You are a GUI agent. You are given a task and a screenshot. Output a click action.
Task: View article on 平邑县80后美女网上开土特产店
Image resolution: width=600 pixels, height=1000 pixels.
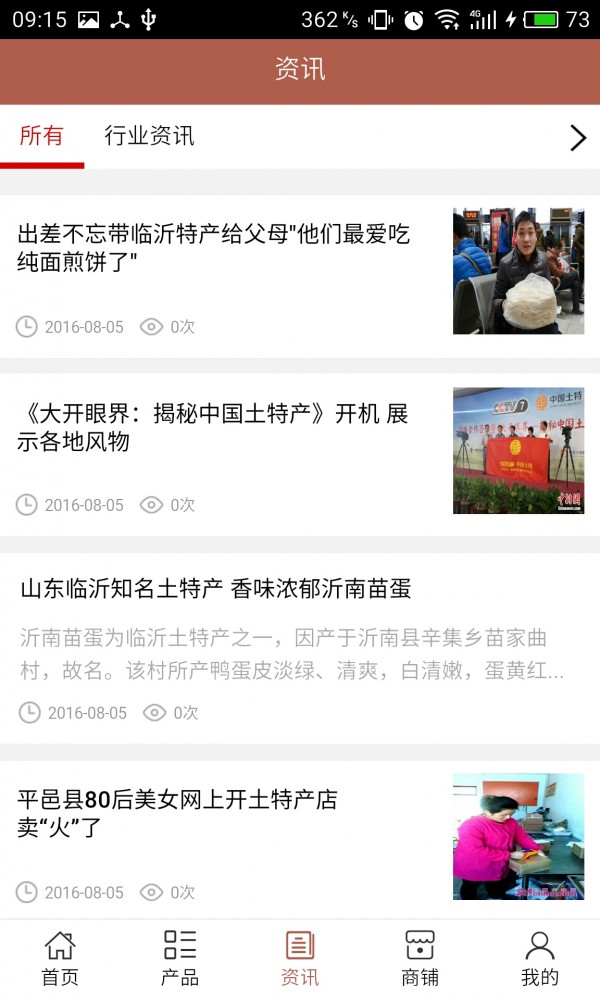coord(178,813)
